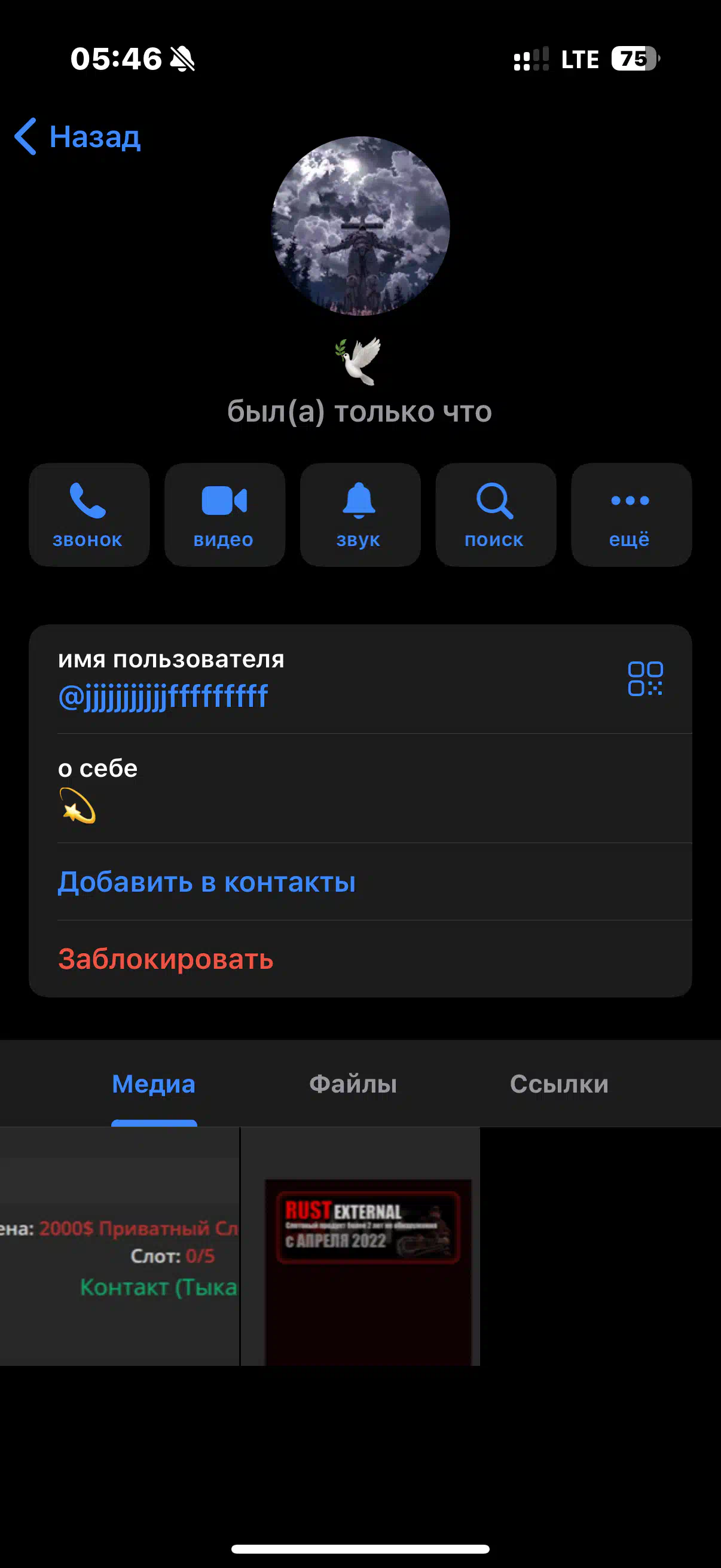Switch to the Медиа tab
Viewport: 721px width, 1568px height.
tap(154, 1084)
